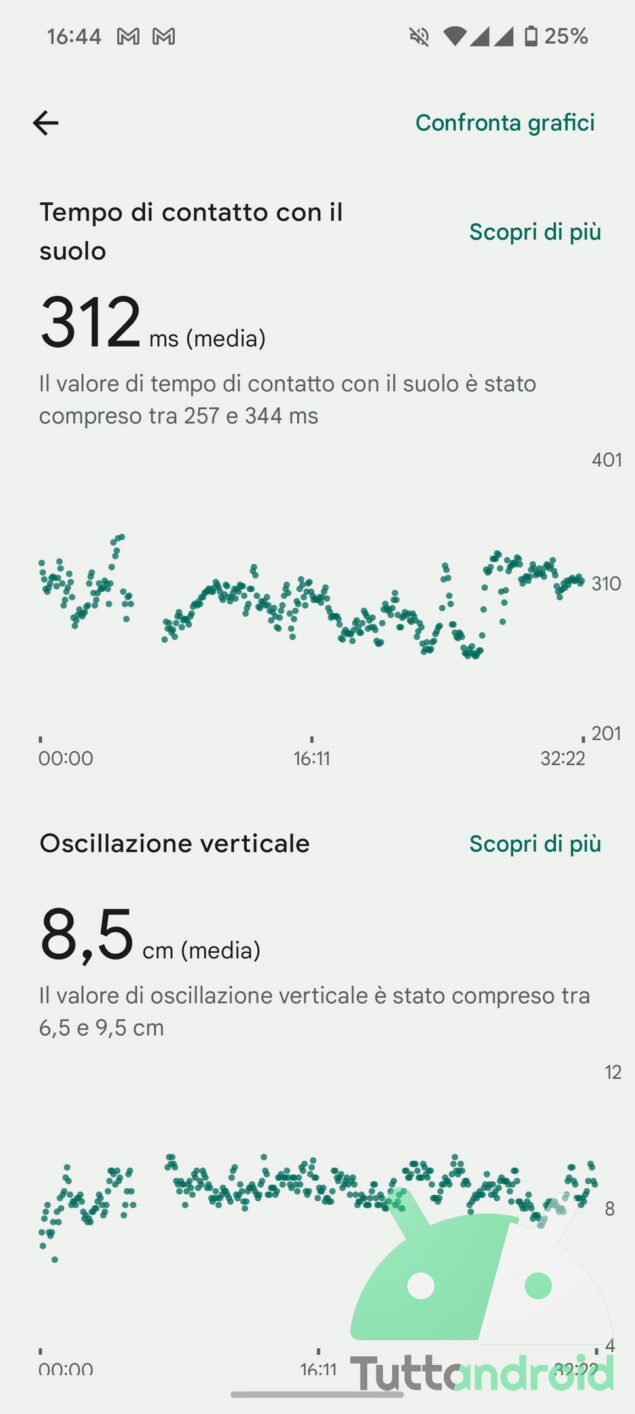635x1414 pixels.
Task: Go back using the arrow icon
Action: point(46,123)
